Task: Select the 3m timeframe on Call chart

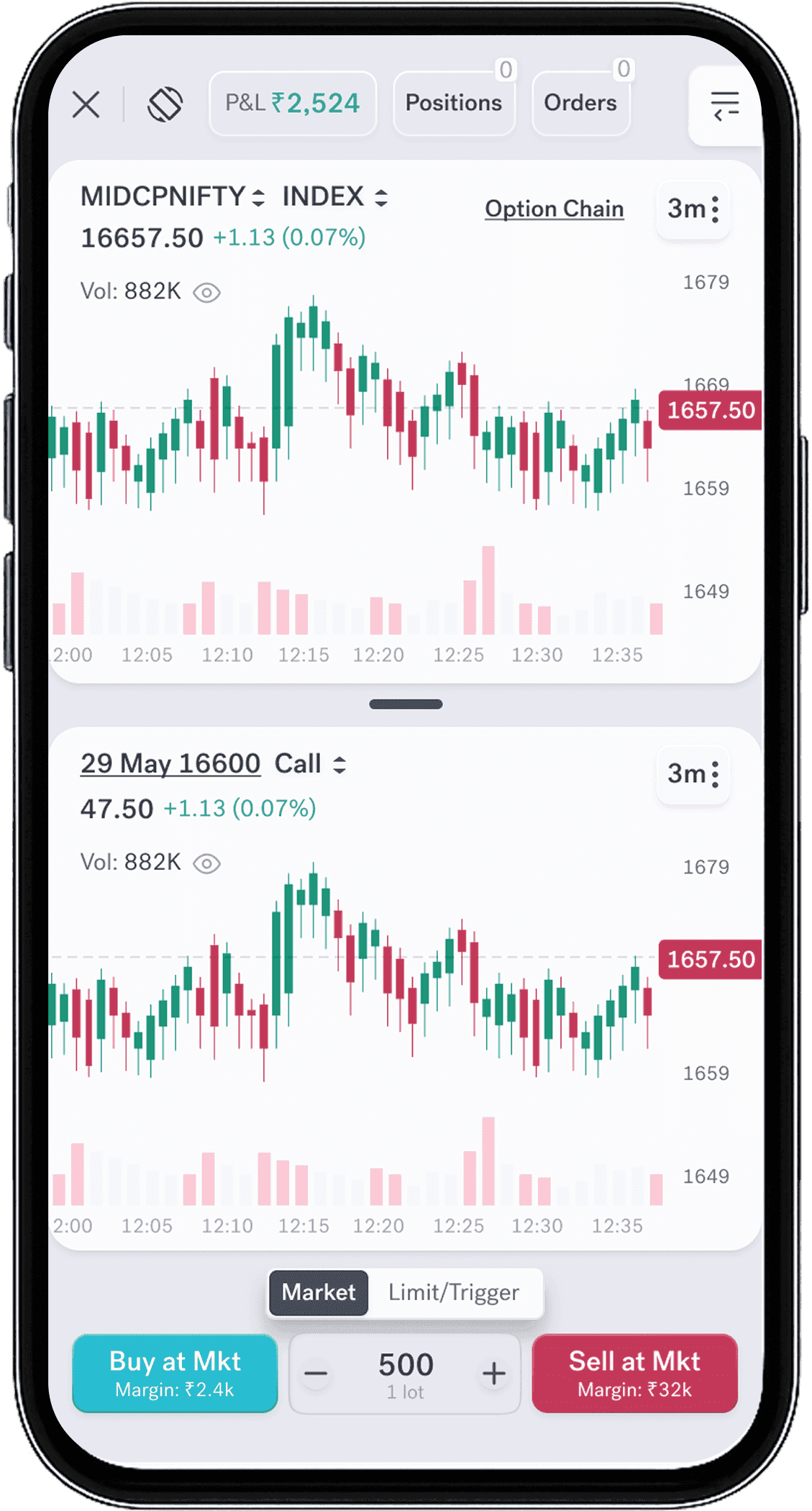Action: click(x=688, y=775)
